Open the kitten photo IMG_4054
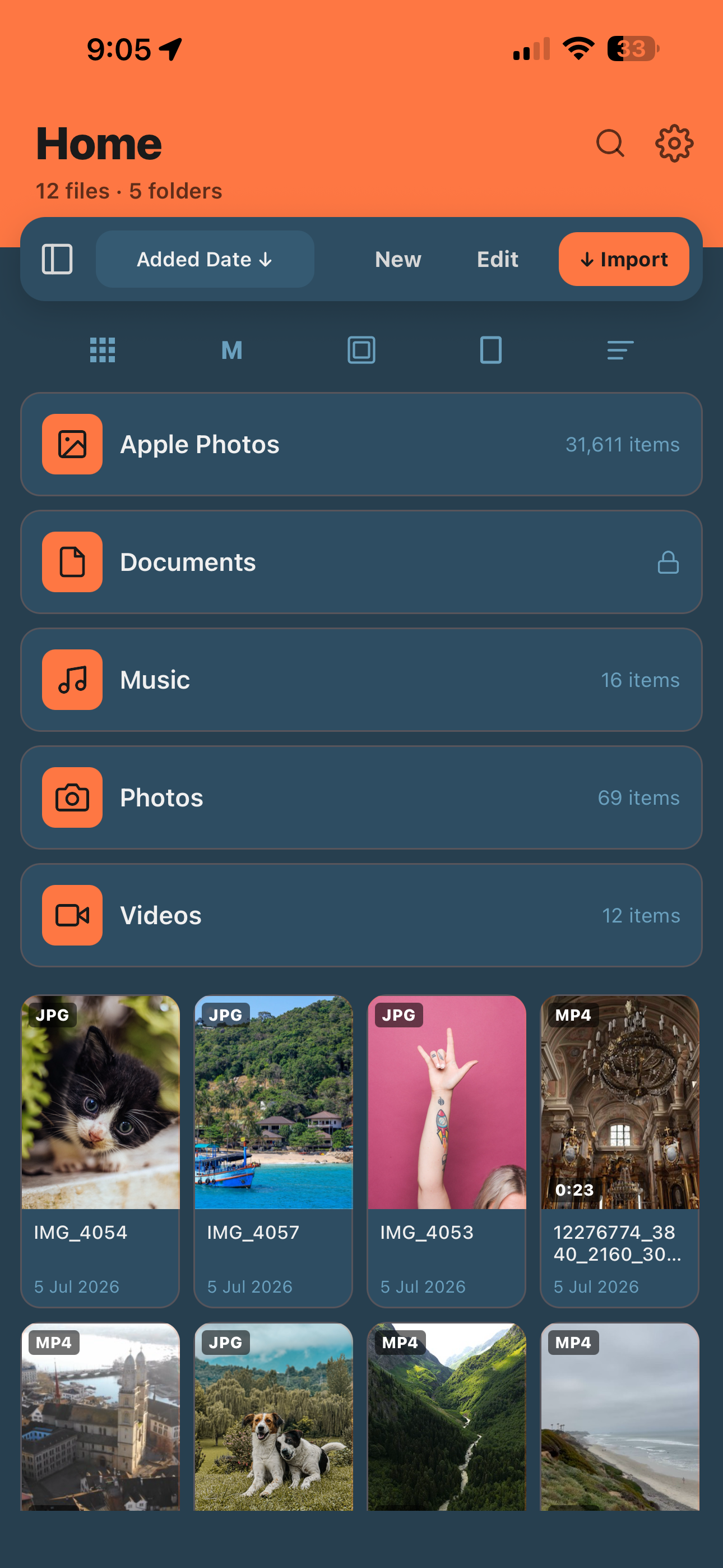The image size is (723, 1568). (x=100, y=1150)
